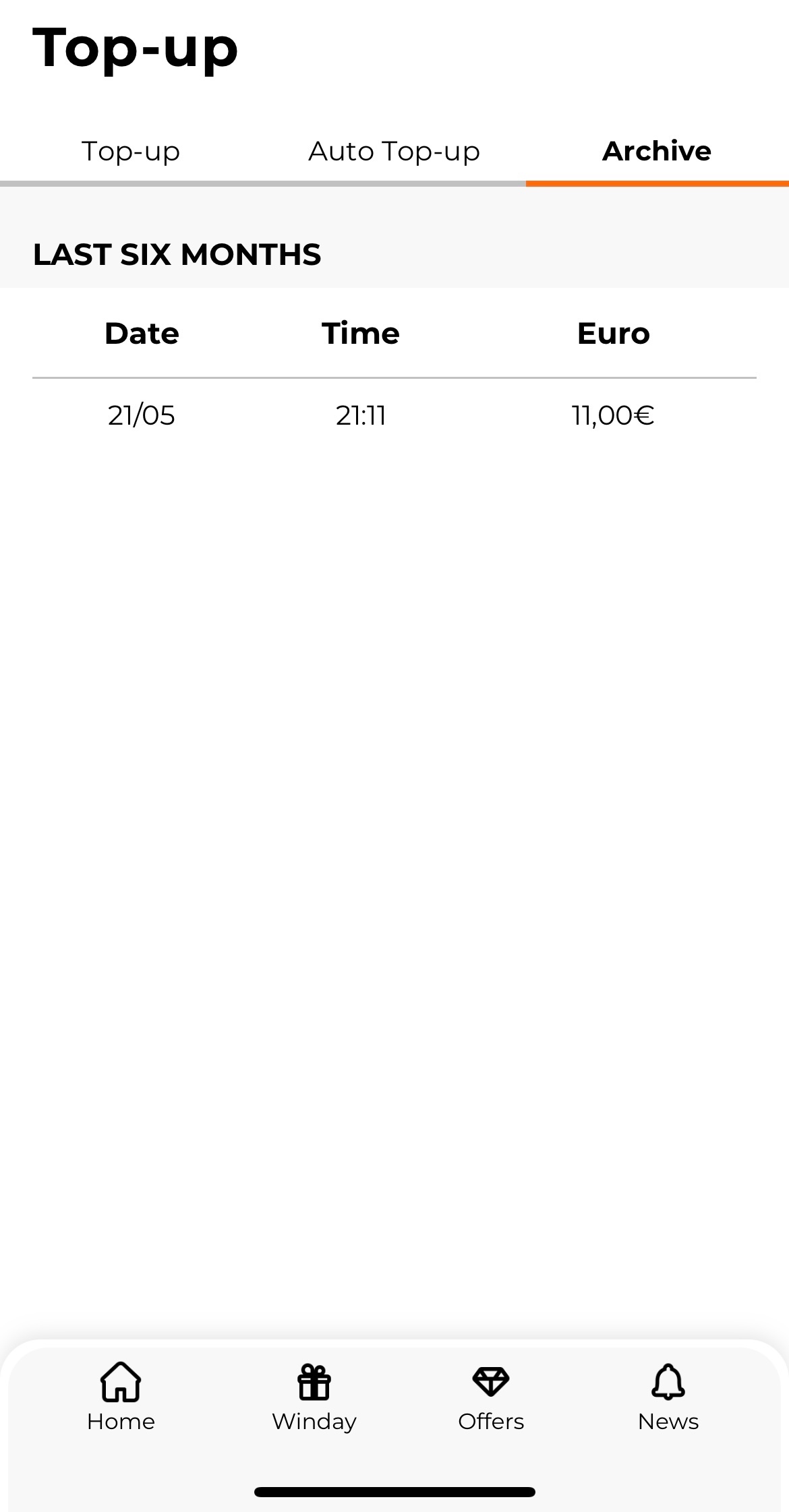Open News notifications
789x1512 pixels.
(x=668, y=1398)
